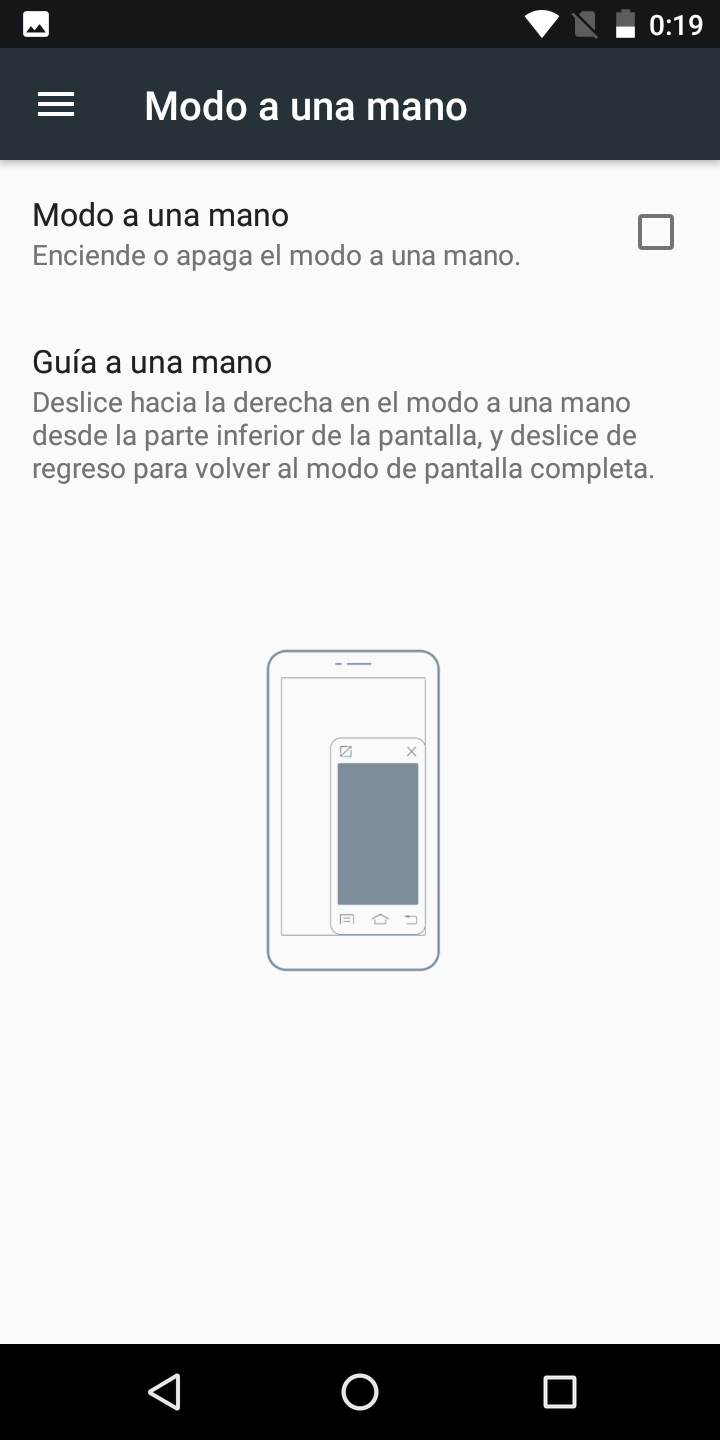Image resolution: width=720 pixels, height=1440 pixels.
Task: Go back using the system back button
Action: pyautogui.click(x=163, y=1391)
